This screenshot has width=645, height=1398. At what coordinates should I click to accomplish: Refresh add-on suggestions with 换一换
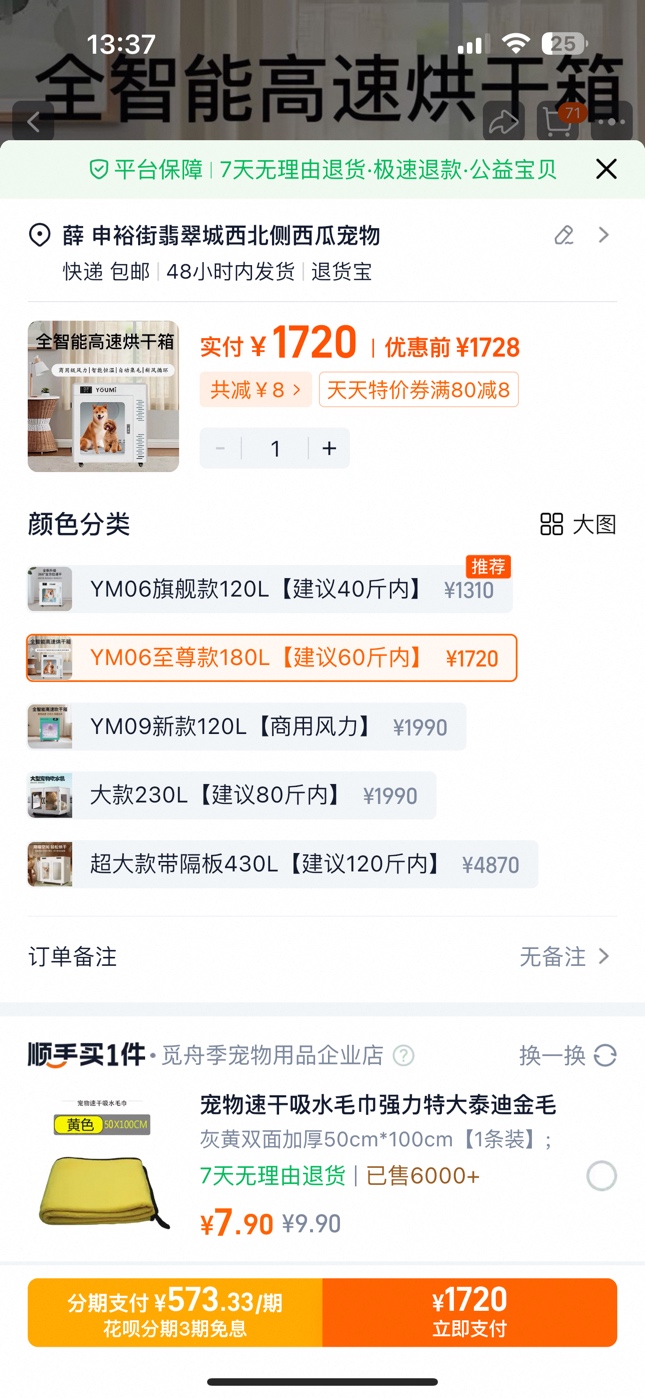click(x=567, y=1055)
